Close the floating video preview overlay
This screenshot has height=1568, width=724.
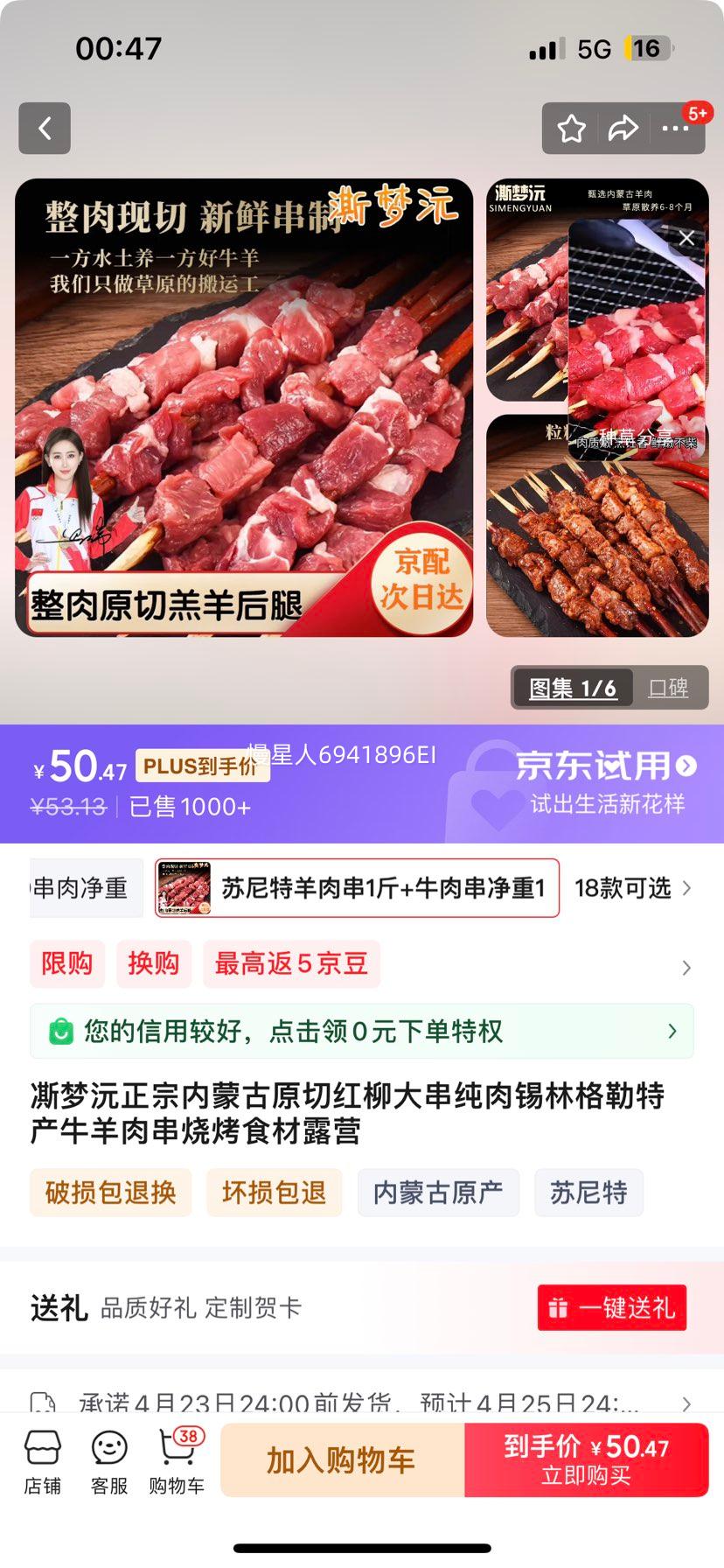point(686,236)
